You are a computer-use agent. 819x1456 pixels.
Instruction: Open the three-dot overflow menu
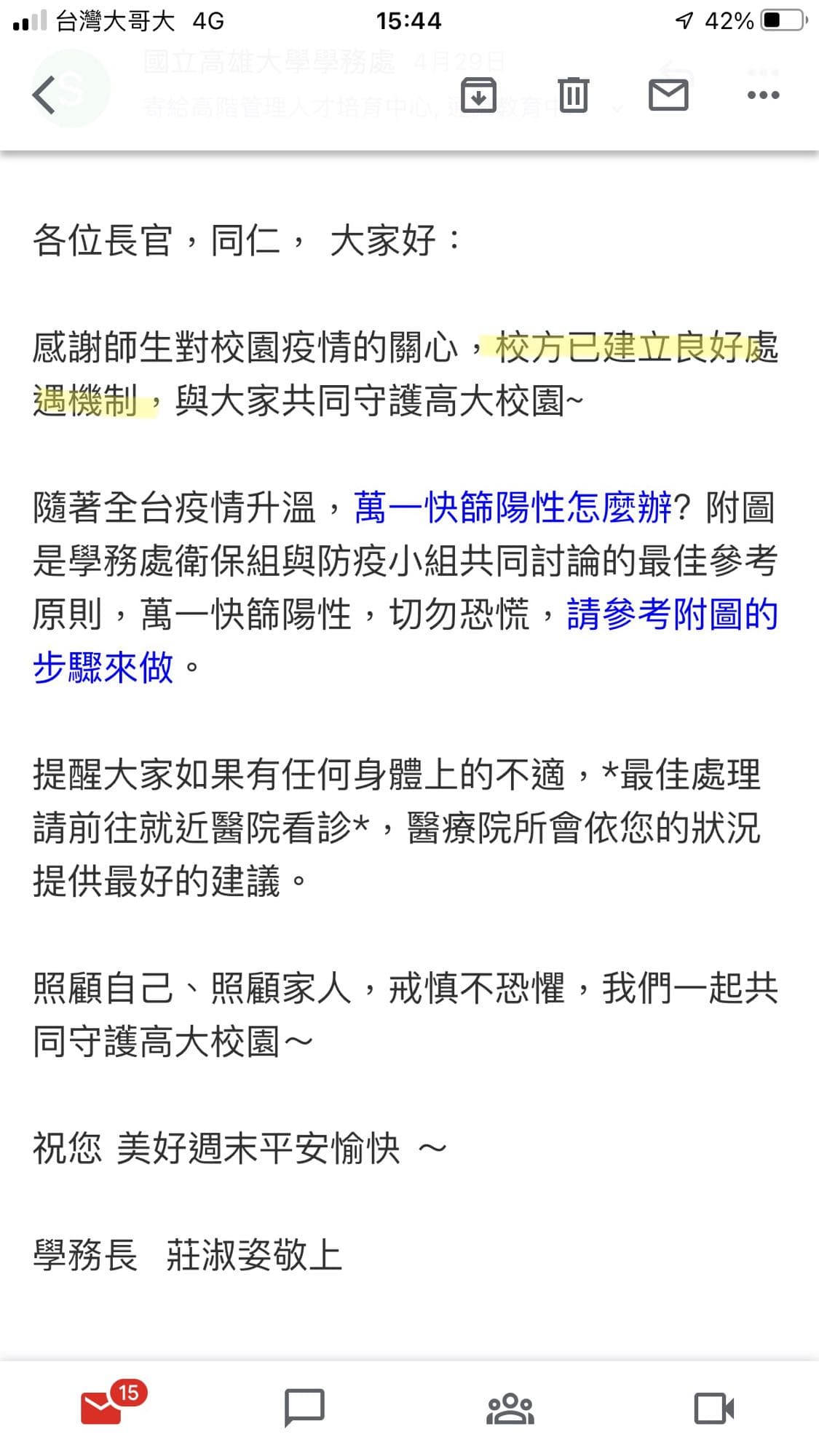point(764,95)
